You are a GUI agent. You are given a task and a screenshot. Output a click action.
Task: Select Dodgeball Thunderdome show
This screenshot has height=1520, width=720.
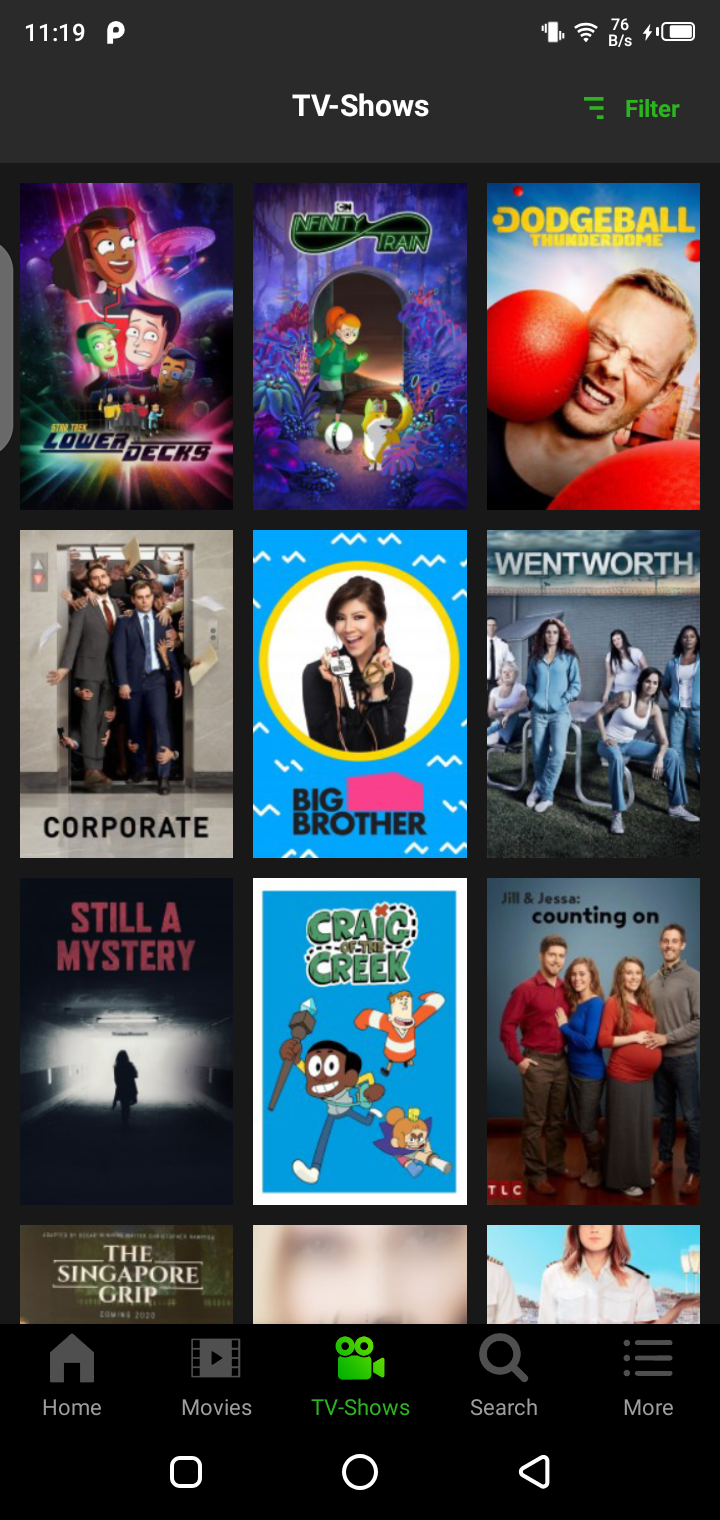pos(593,346)
